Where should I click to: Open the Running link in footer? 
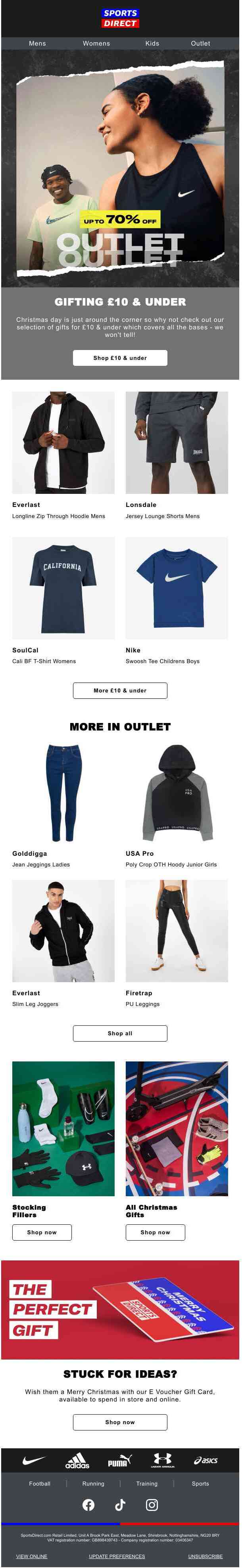pos(93,1484)
